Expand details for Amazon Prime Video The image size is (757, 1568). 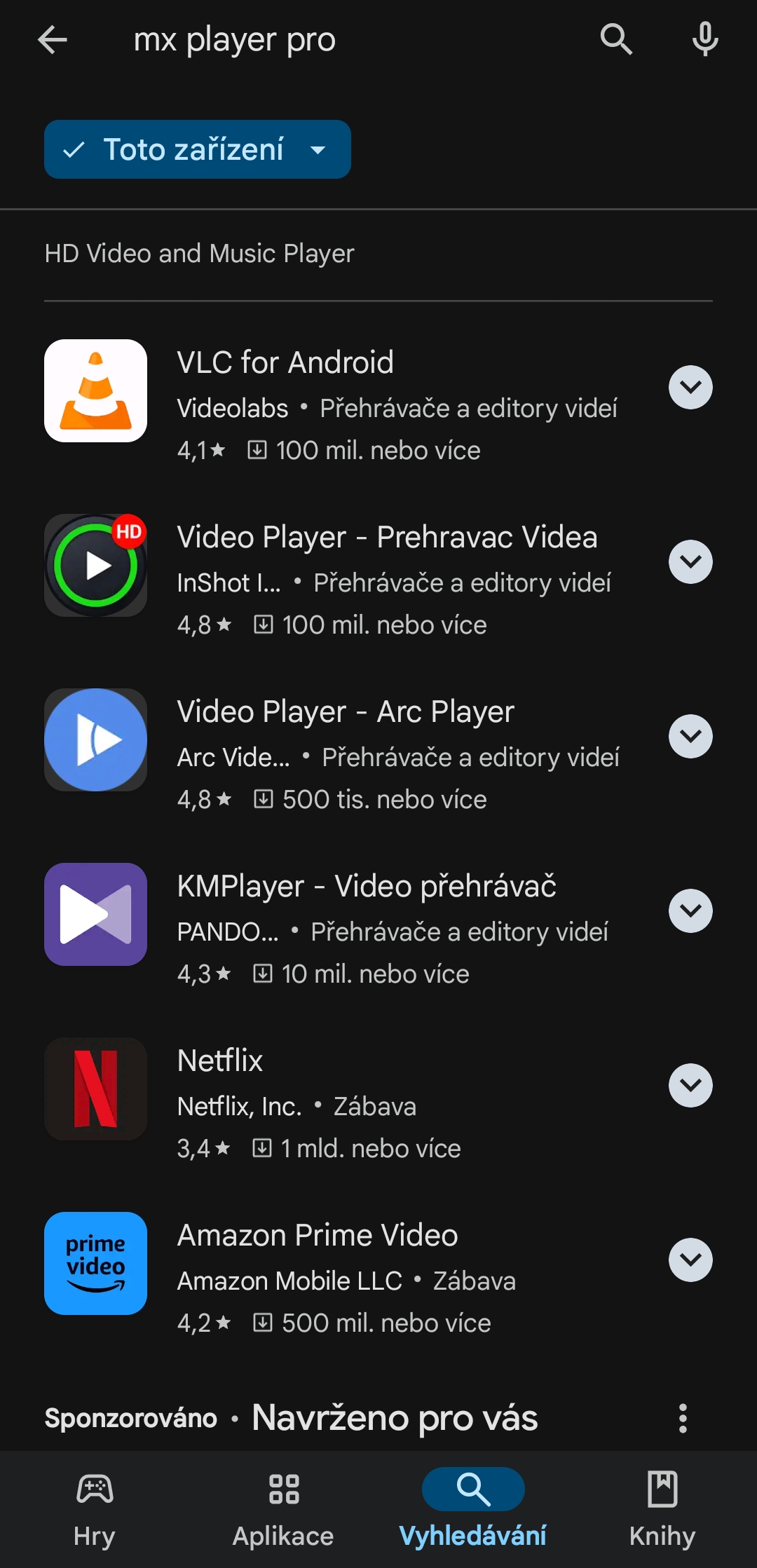690,1260
